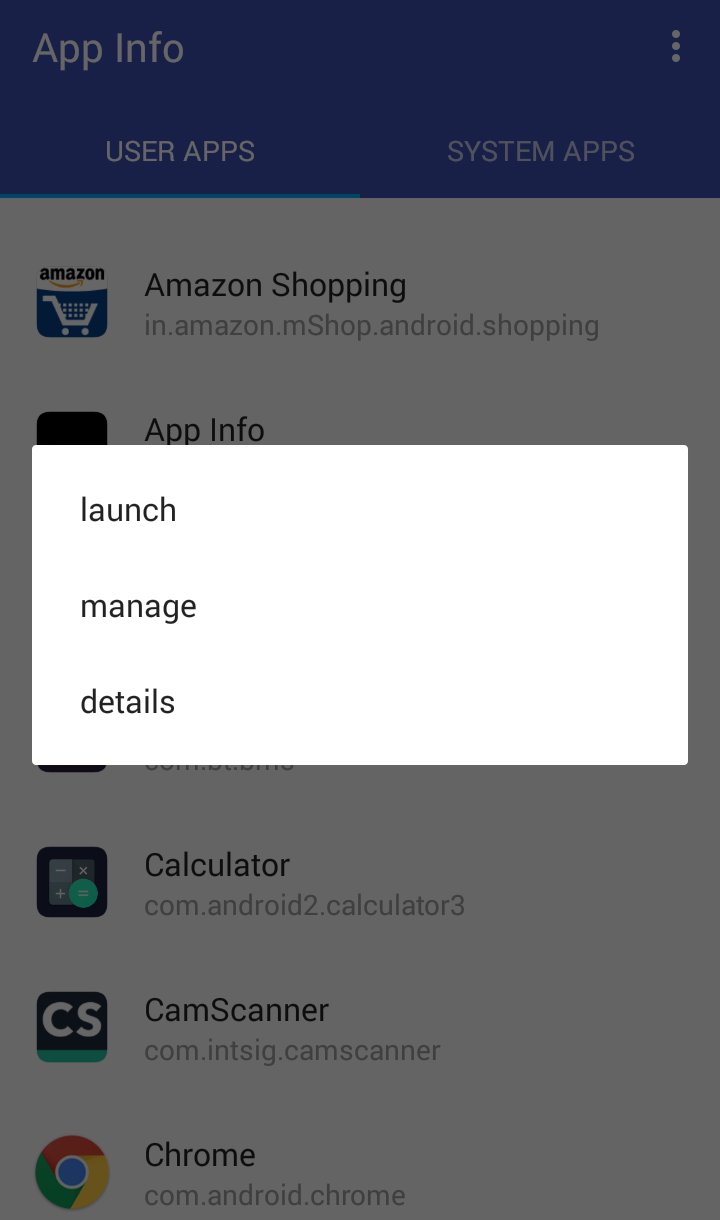Open the overflow menu in top bar
This screenshot has height=1220, width=720.
point(675,46)
